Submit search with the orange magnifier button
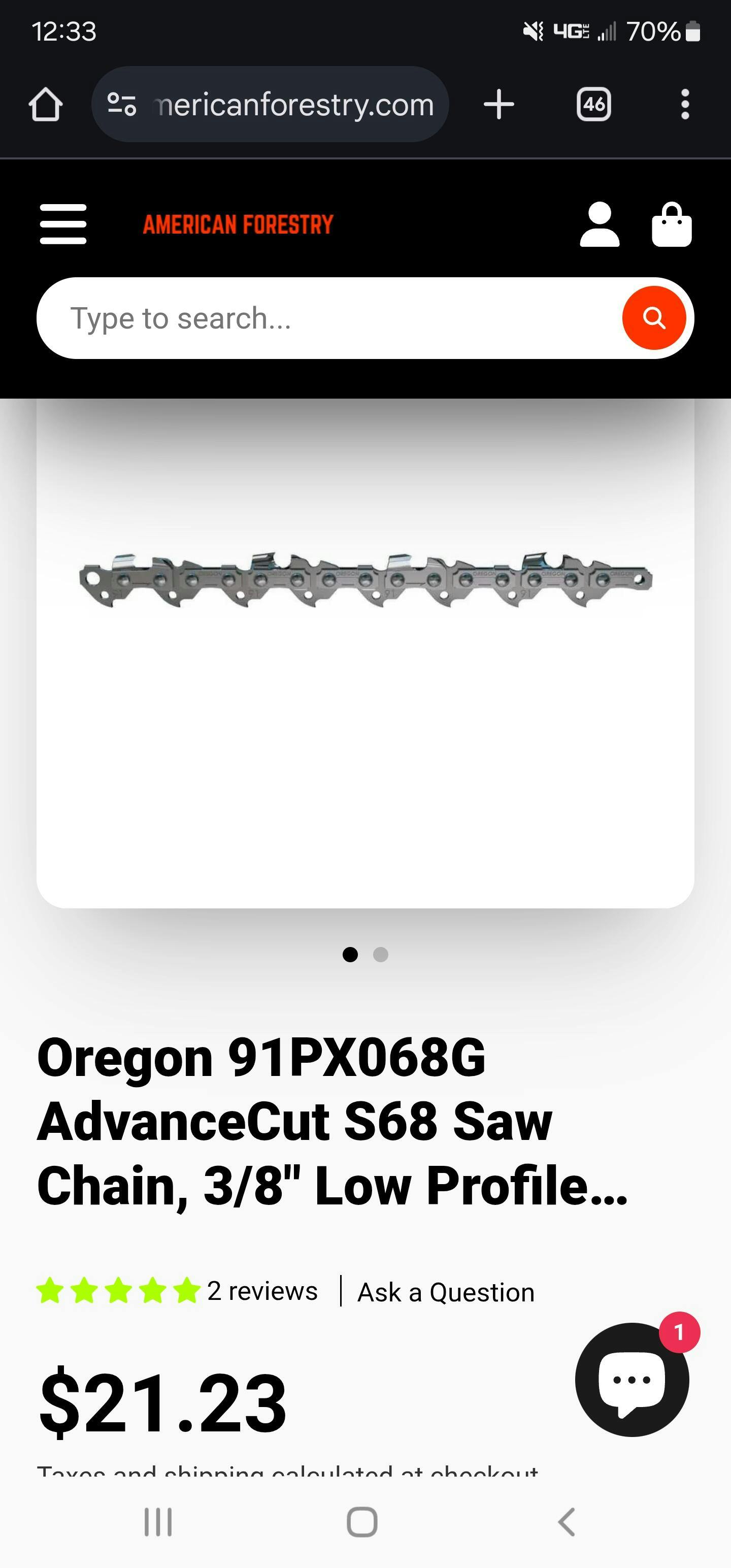Image resolution: width=731 pixels, height=1568 pixels. coord(654,318)
